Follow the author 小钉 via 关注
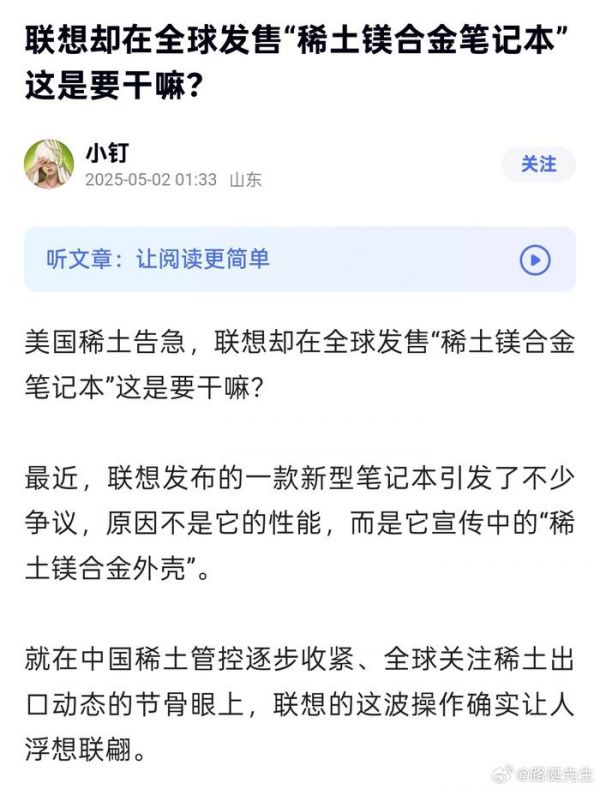 [x=538, y=164]
